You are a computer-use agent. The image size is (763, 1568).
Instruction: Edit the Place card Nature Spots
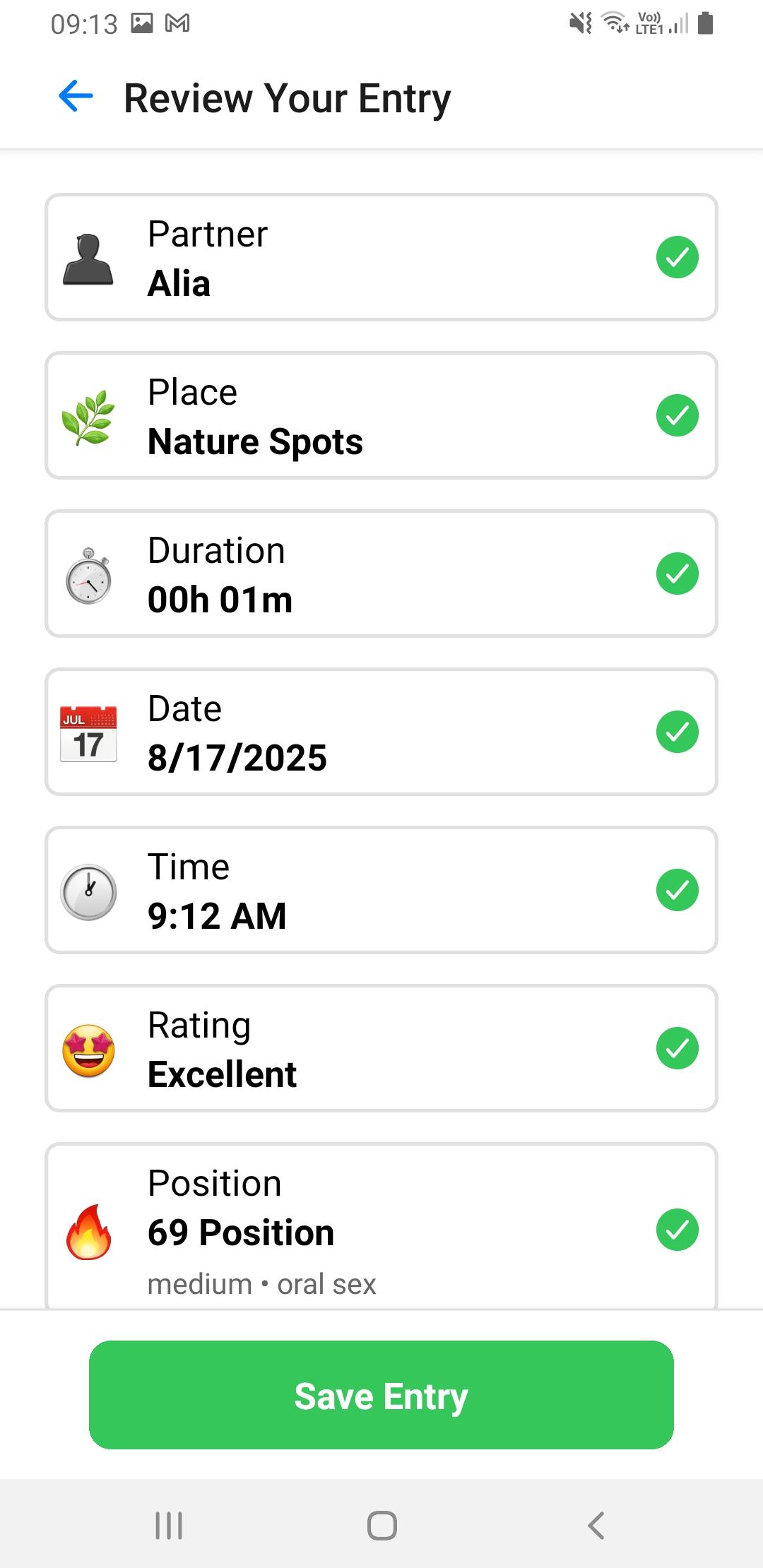(x=381, y=415)
